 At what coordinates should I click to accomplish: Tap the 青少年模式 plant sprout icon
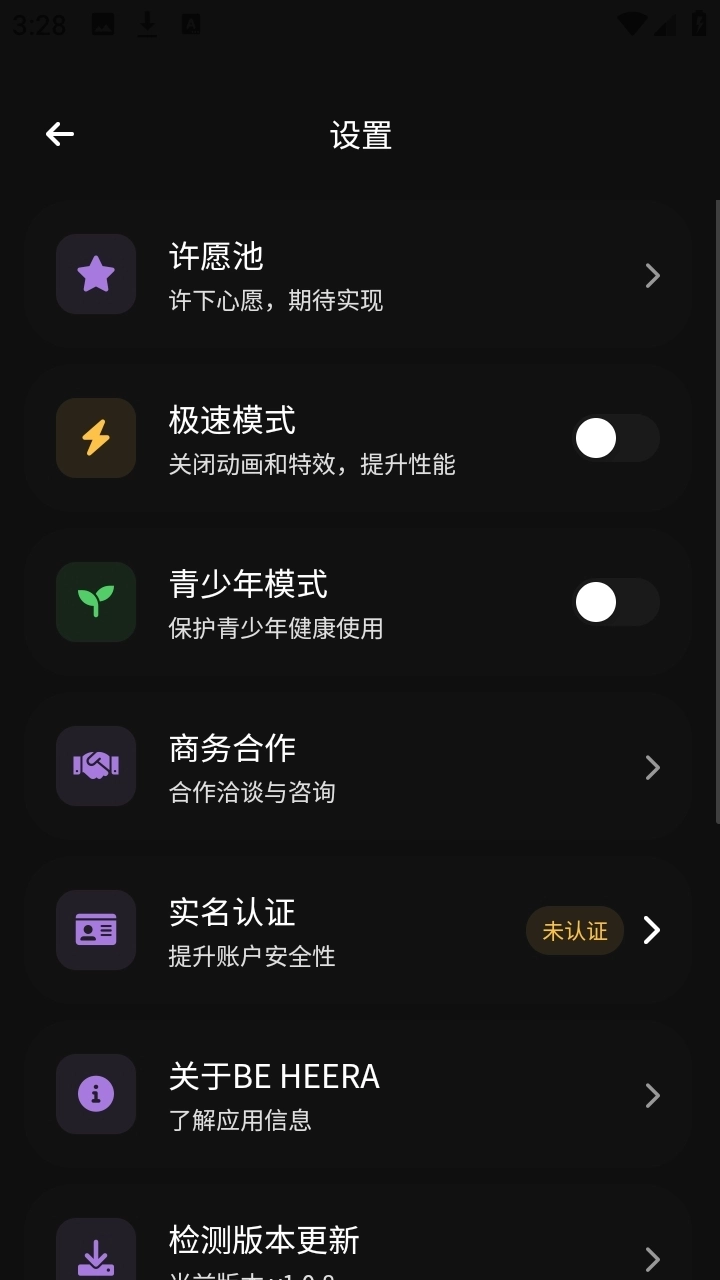click(95, 601)
